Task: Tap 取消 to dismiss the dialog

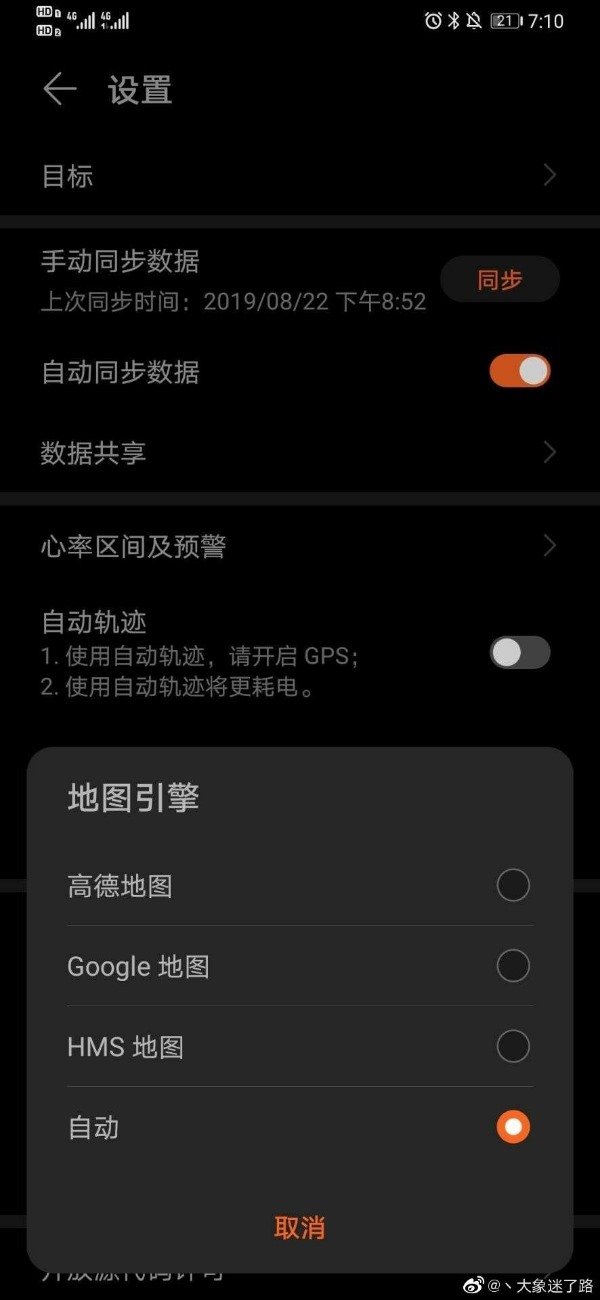Action: (299, 1227)
